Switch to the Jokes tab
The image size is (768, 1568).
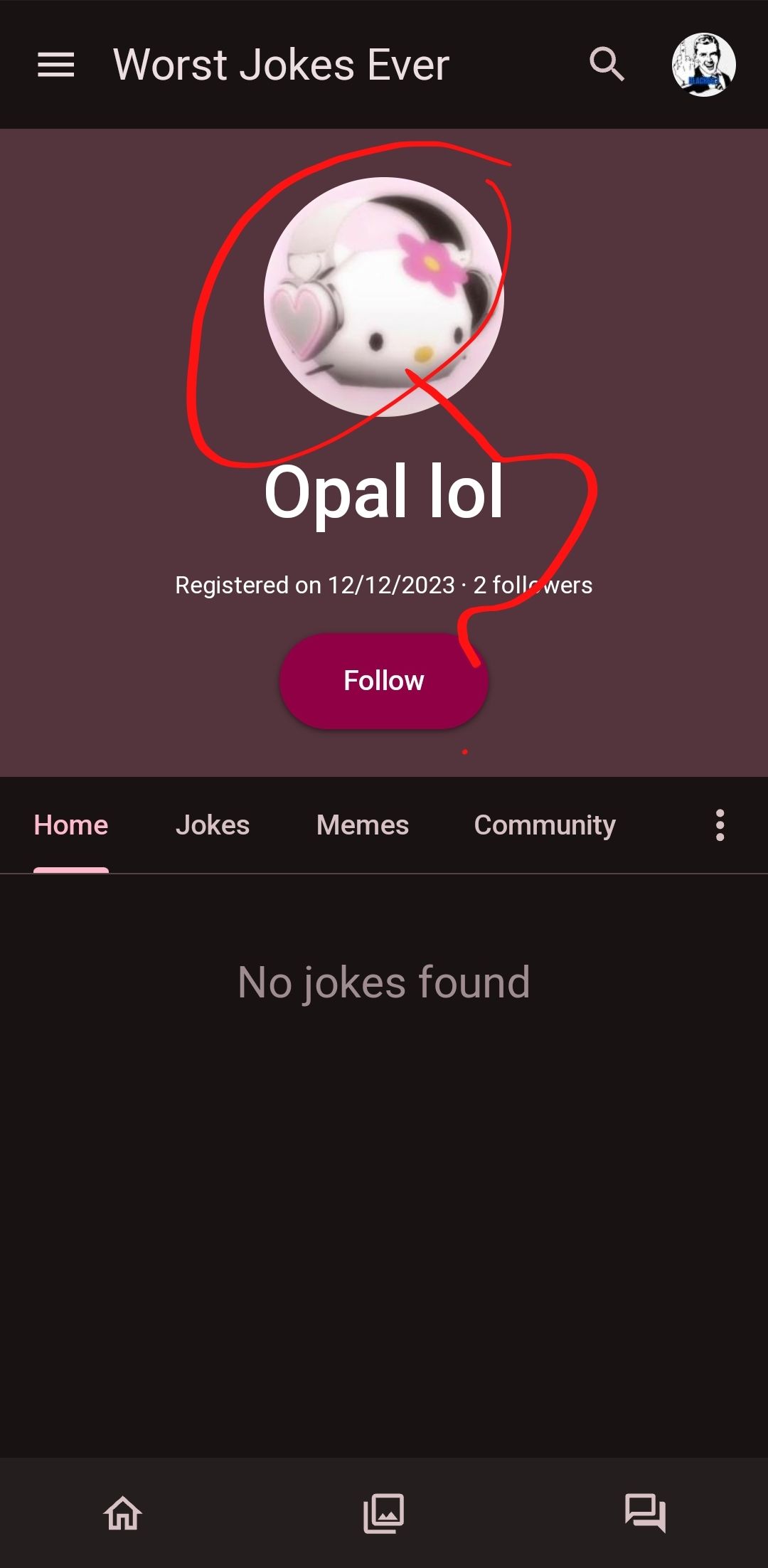[x=213, y=825]
